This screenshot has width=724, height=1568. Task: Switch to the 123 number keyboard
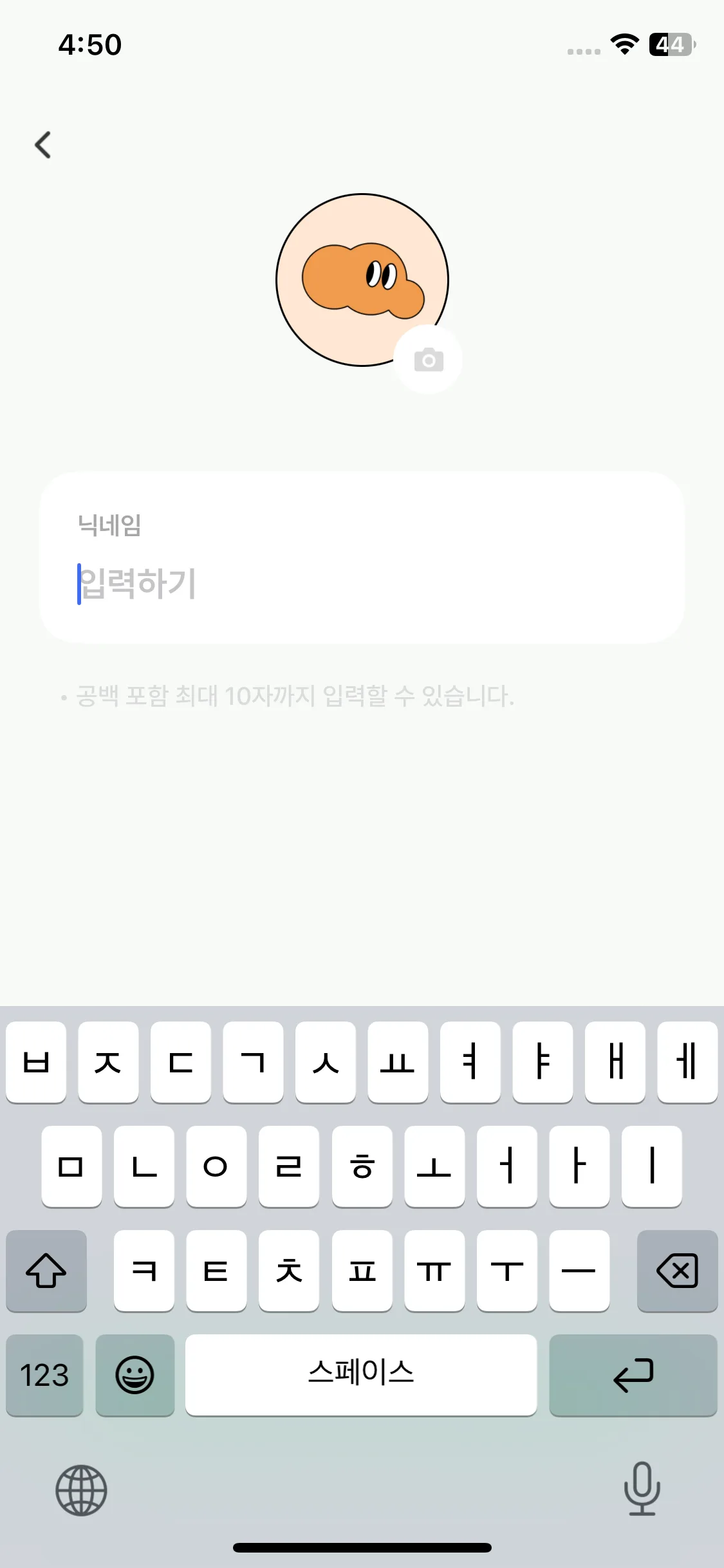pos(44,1375)
